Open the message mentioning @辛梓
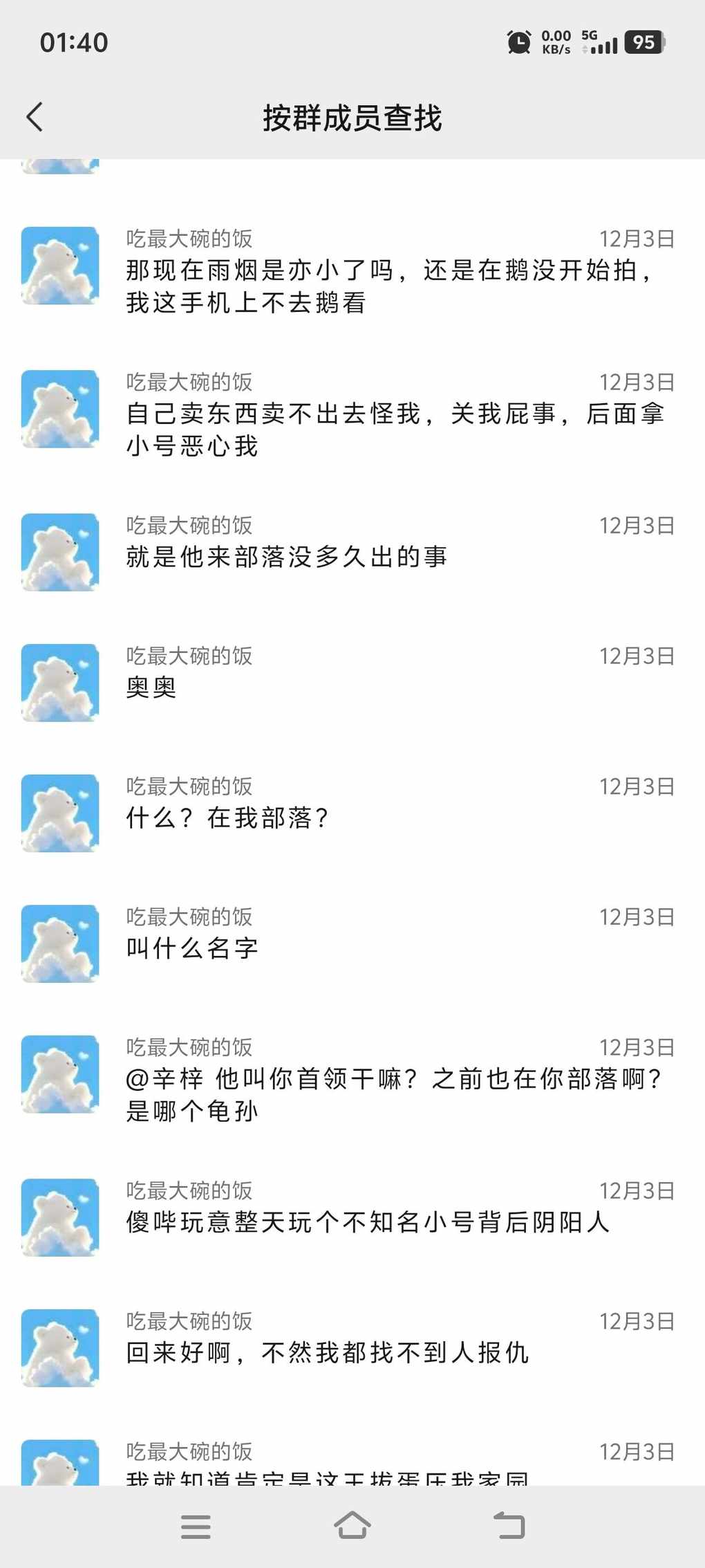The height and width of the screenshot is (1568, 705). point(394,1095)
